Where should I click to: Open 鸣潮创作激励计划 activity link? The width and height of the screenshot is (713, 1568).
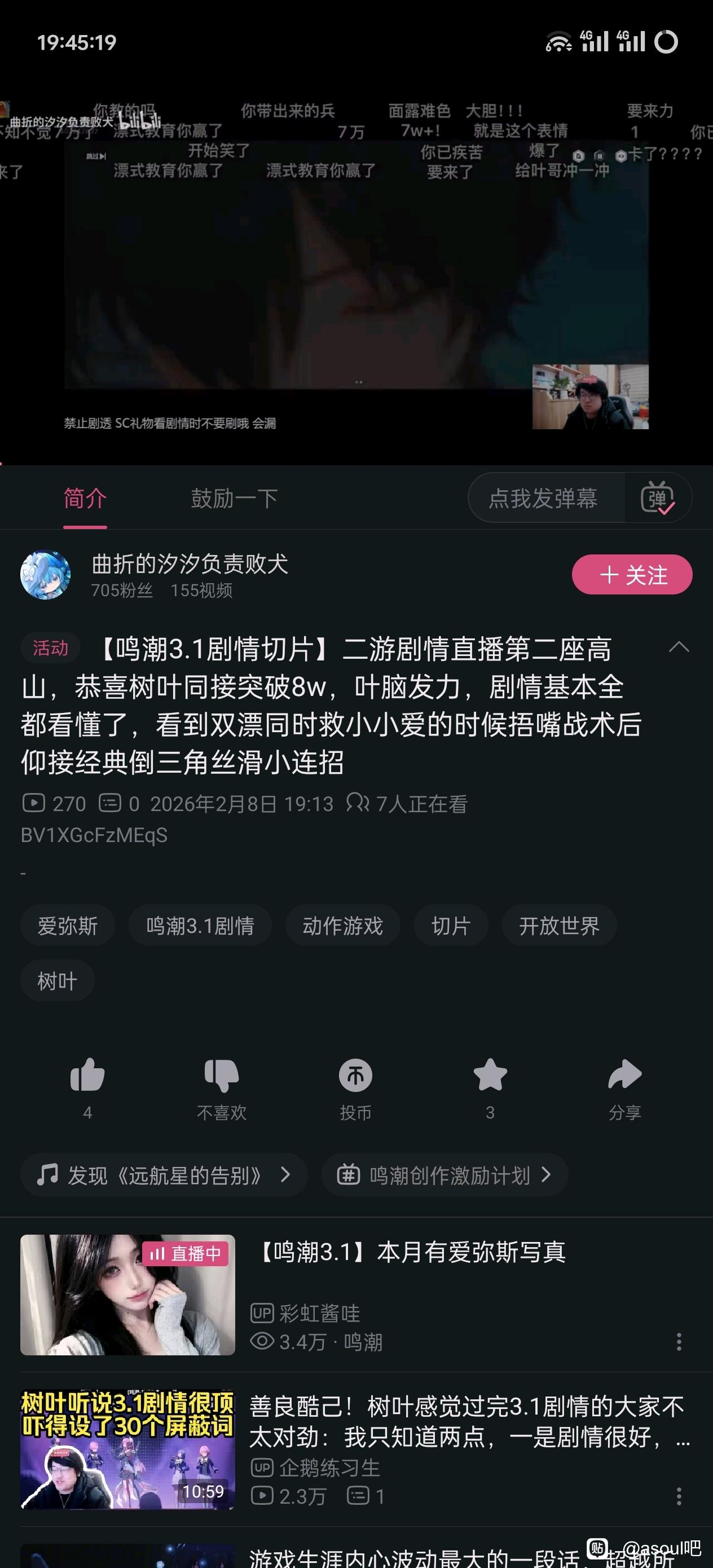click(445, 1175)
